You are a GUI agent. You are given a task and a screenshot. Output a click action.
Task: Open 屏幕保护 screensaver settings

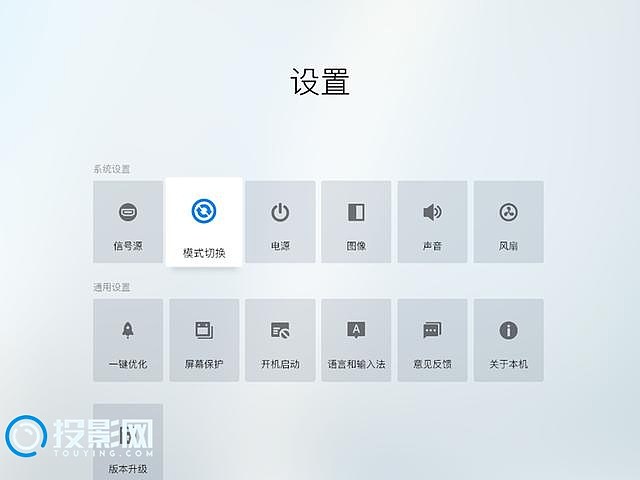(204, 339)
